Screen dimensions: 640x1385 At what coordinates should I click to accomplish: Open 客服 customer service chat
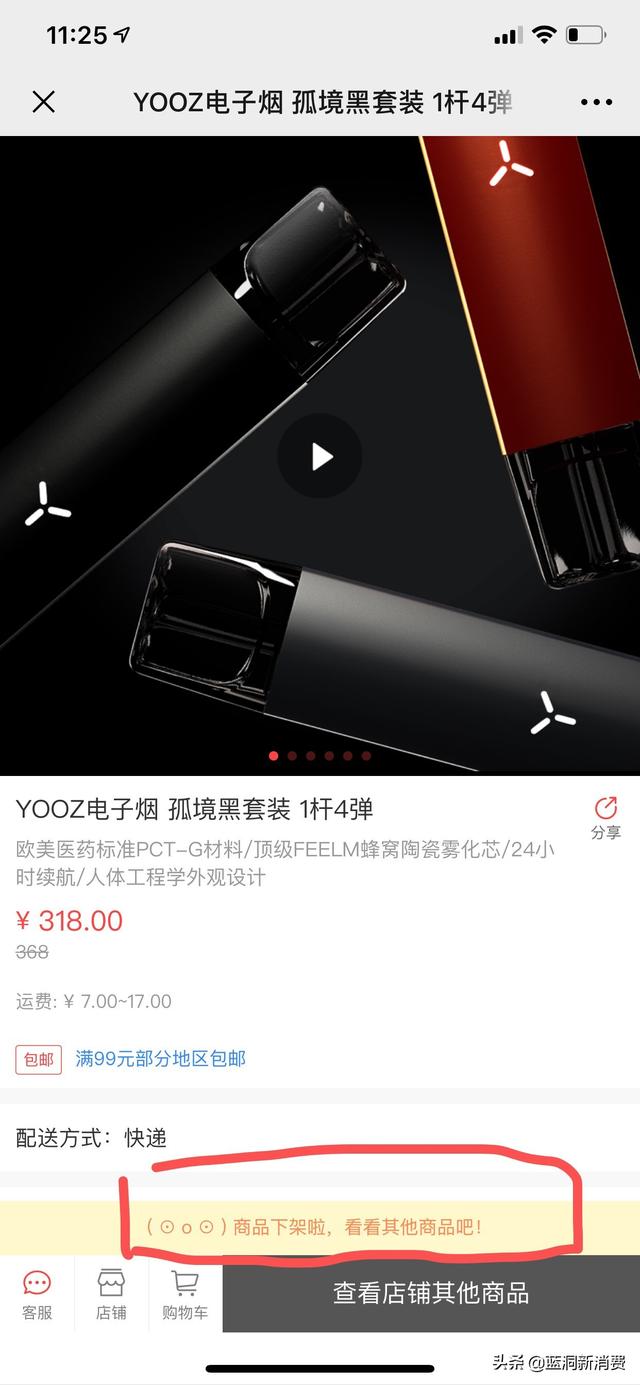tap(37, 1295)
